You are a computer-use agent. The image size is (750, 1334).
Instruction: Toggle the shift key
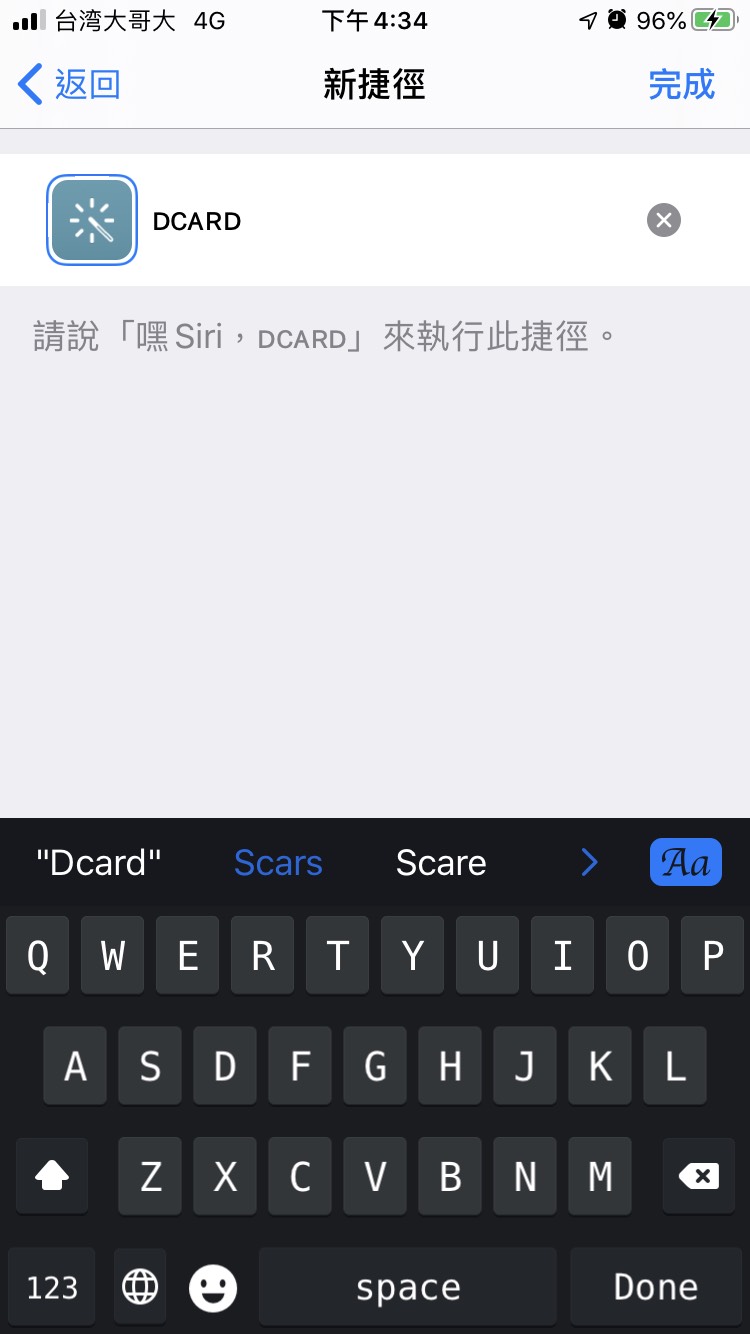coord(52,1176)
